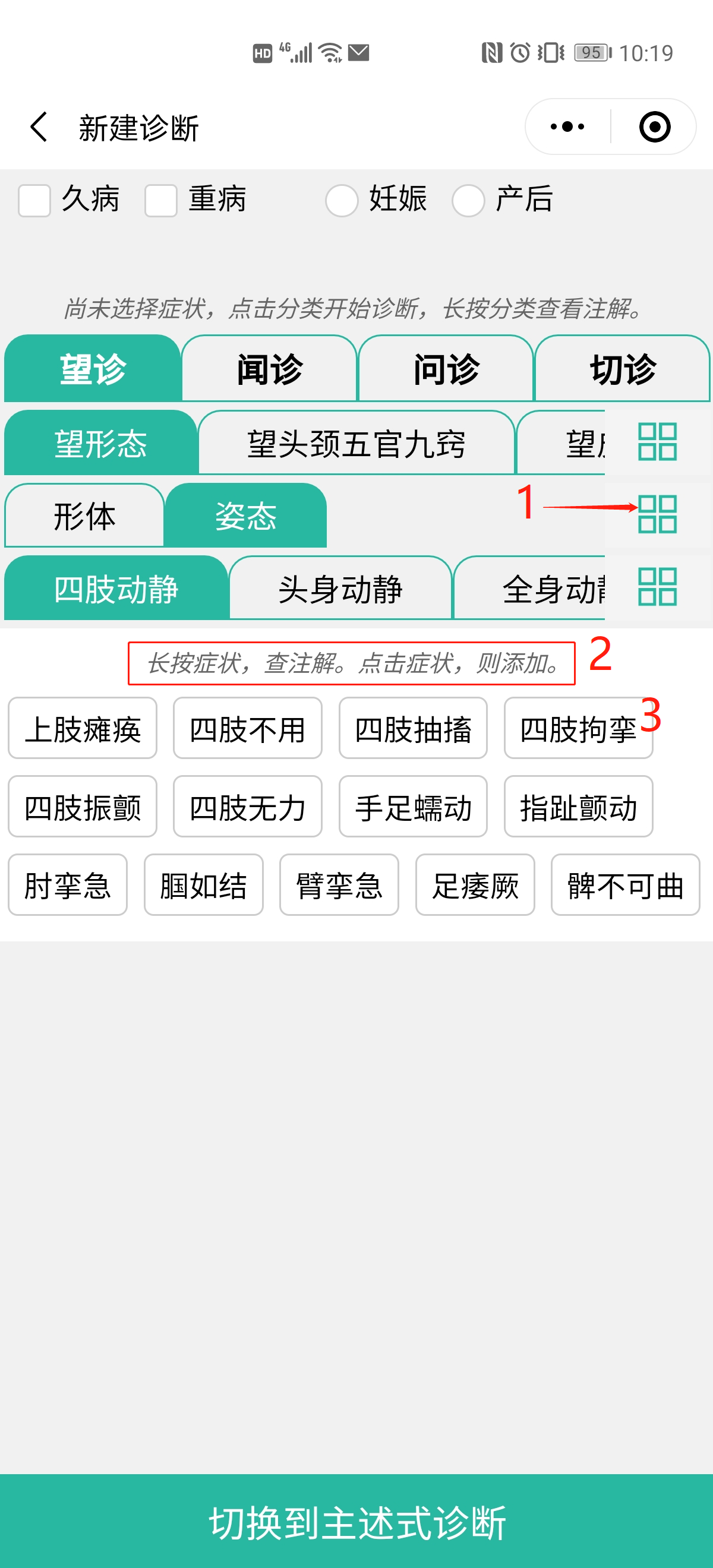Screen dimensions: 713x1568
Task: Select the 产后 radio option
Action: tap(468, 200)
